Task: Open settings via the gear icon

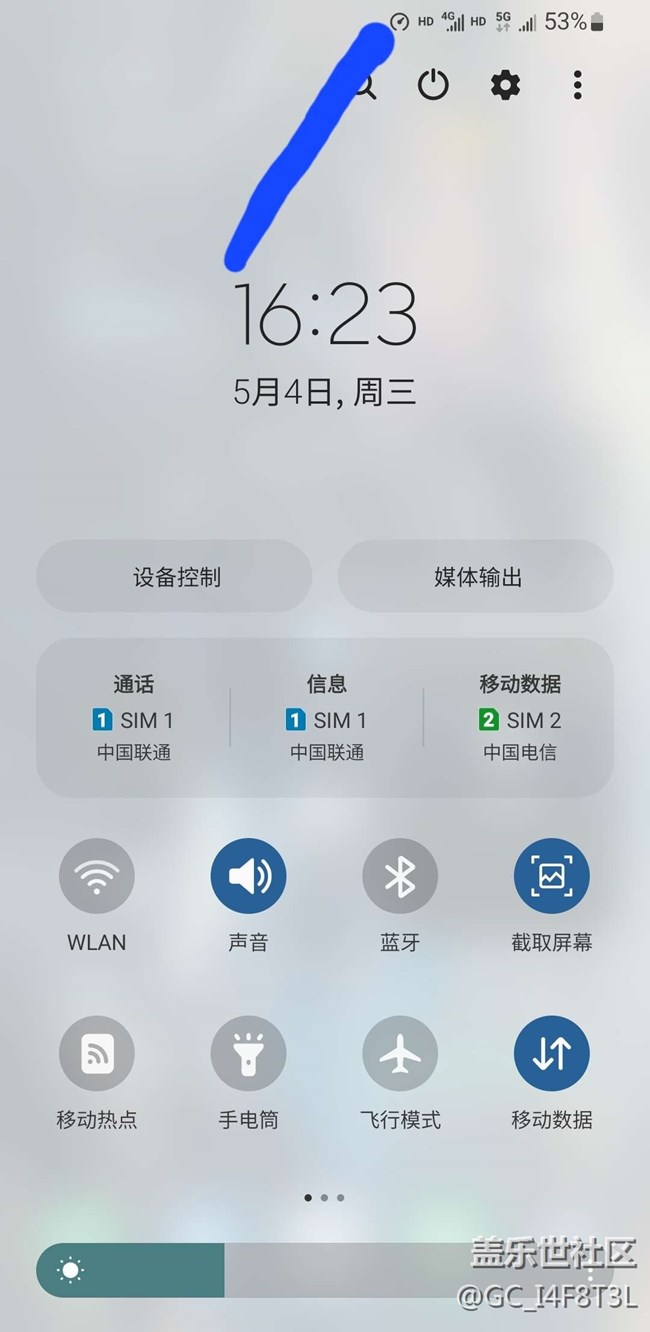Action: tap(505, 85)
